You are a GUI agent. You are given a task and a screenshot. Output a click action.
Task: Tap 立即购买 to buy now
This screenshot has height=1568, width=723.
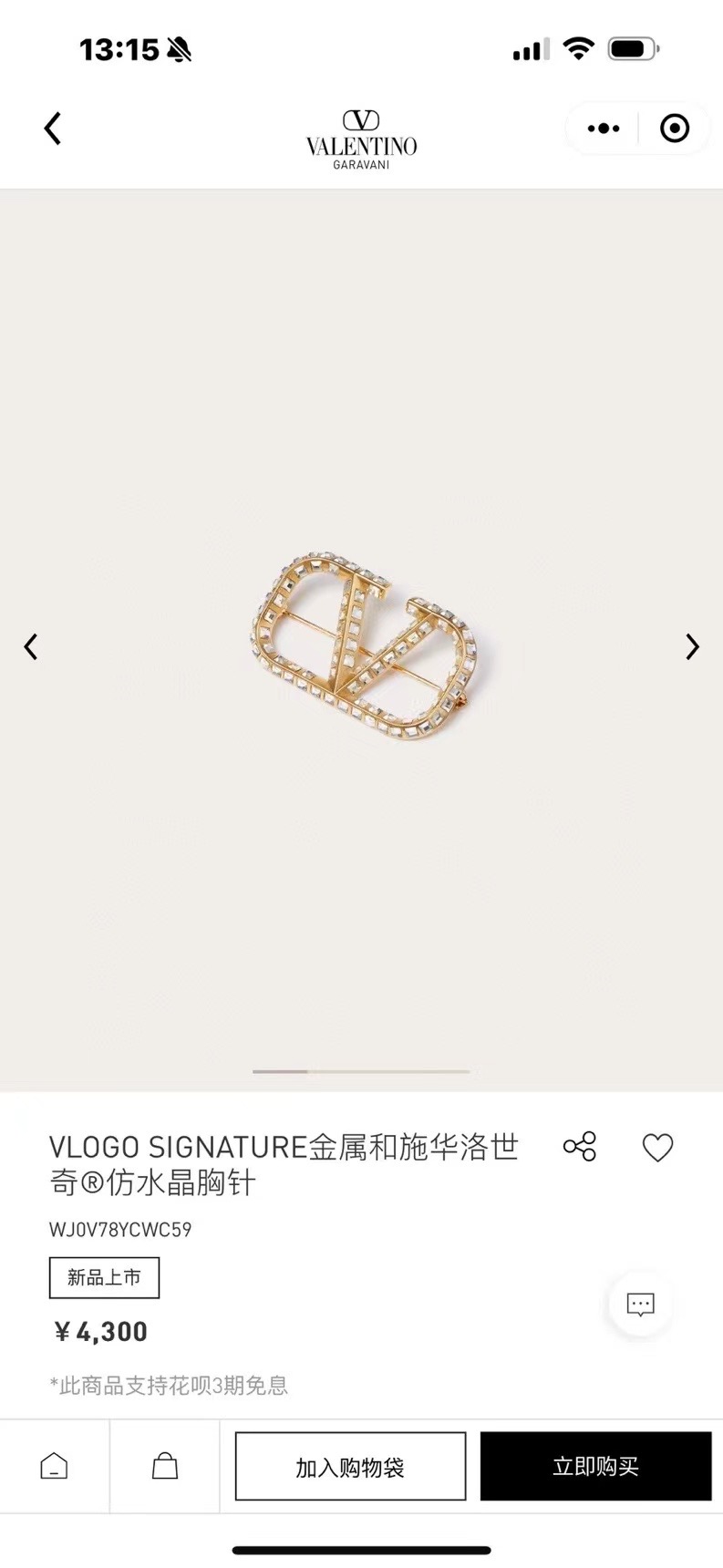tap(595, 1466)
